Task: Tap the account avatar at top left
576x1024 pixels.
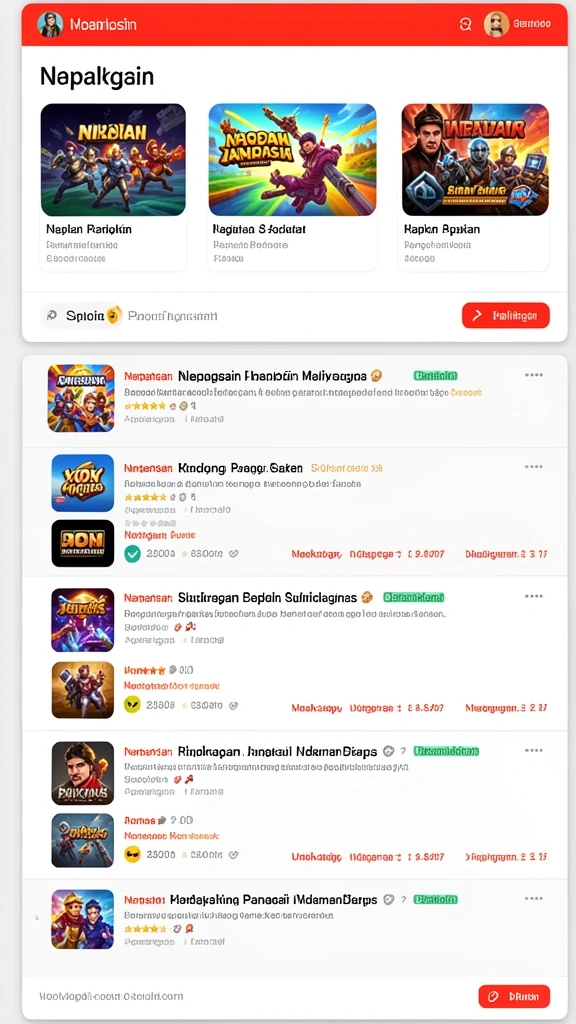Action: tap(50, 24)
